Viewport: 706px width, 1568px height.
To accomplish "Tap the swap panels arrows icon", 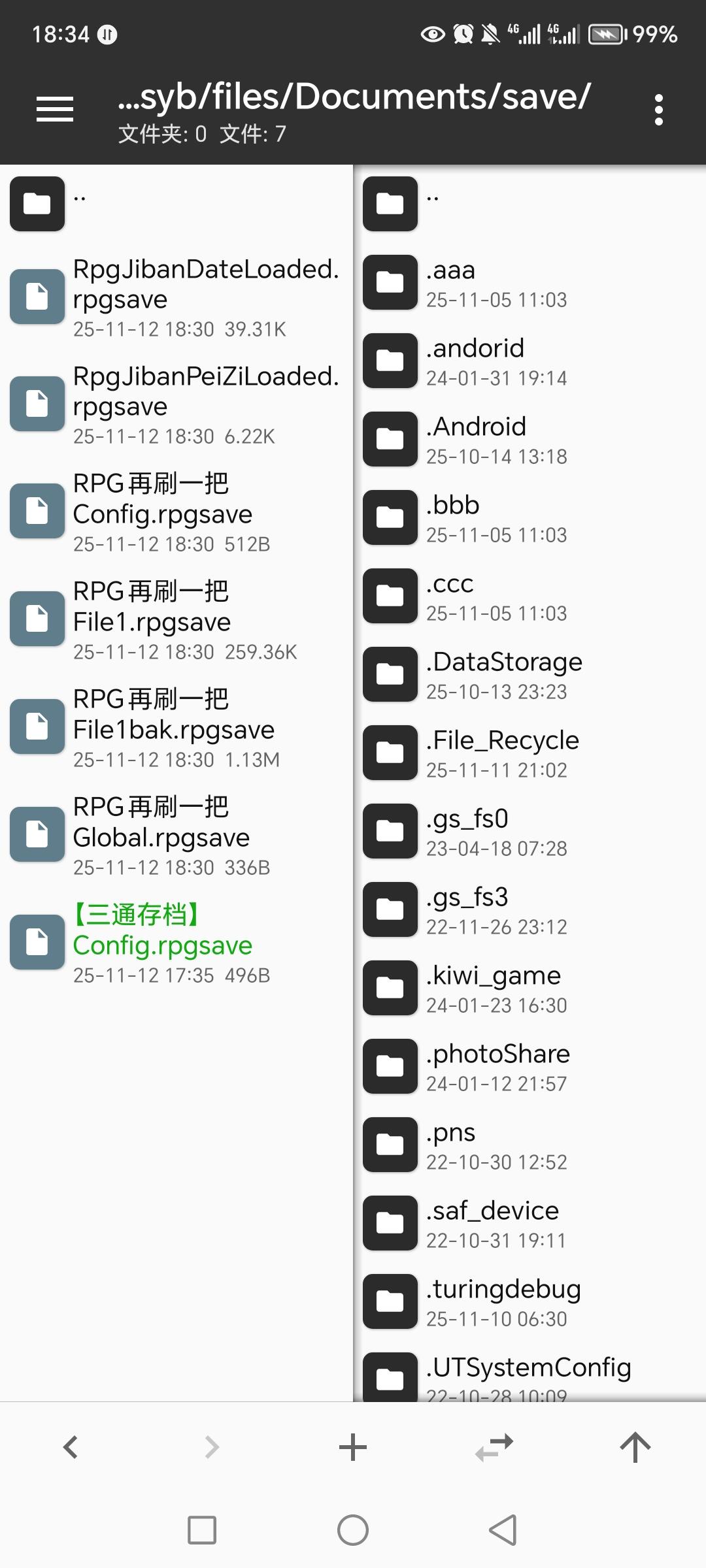I will pos(494,1446).
